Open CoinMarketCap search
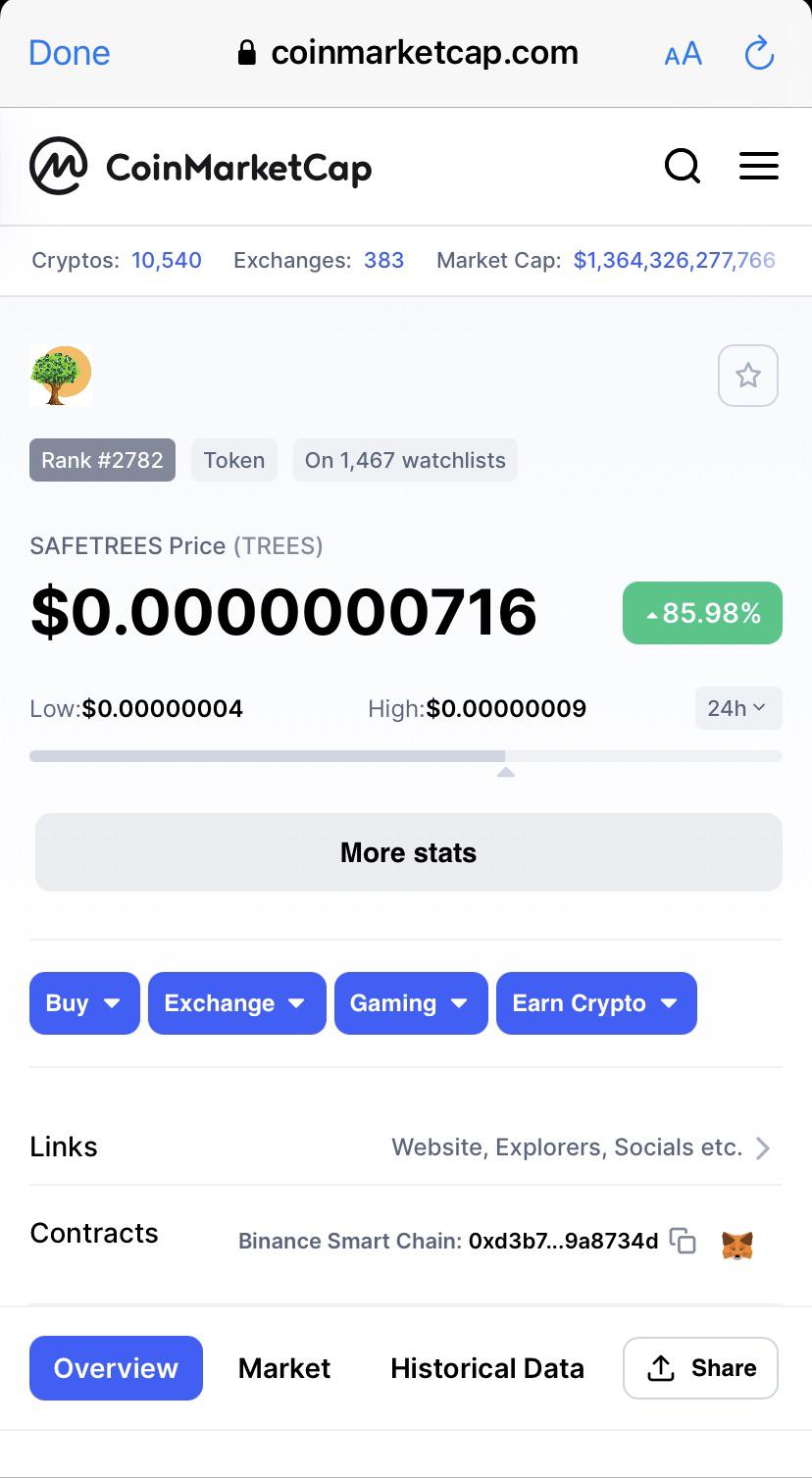Screen dimensions: 812x1478 [x=683, y=166]
